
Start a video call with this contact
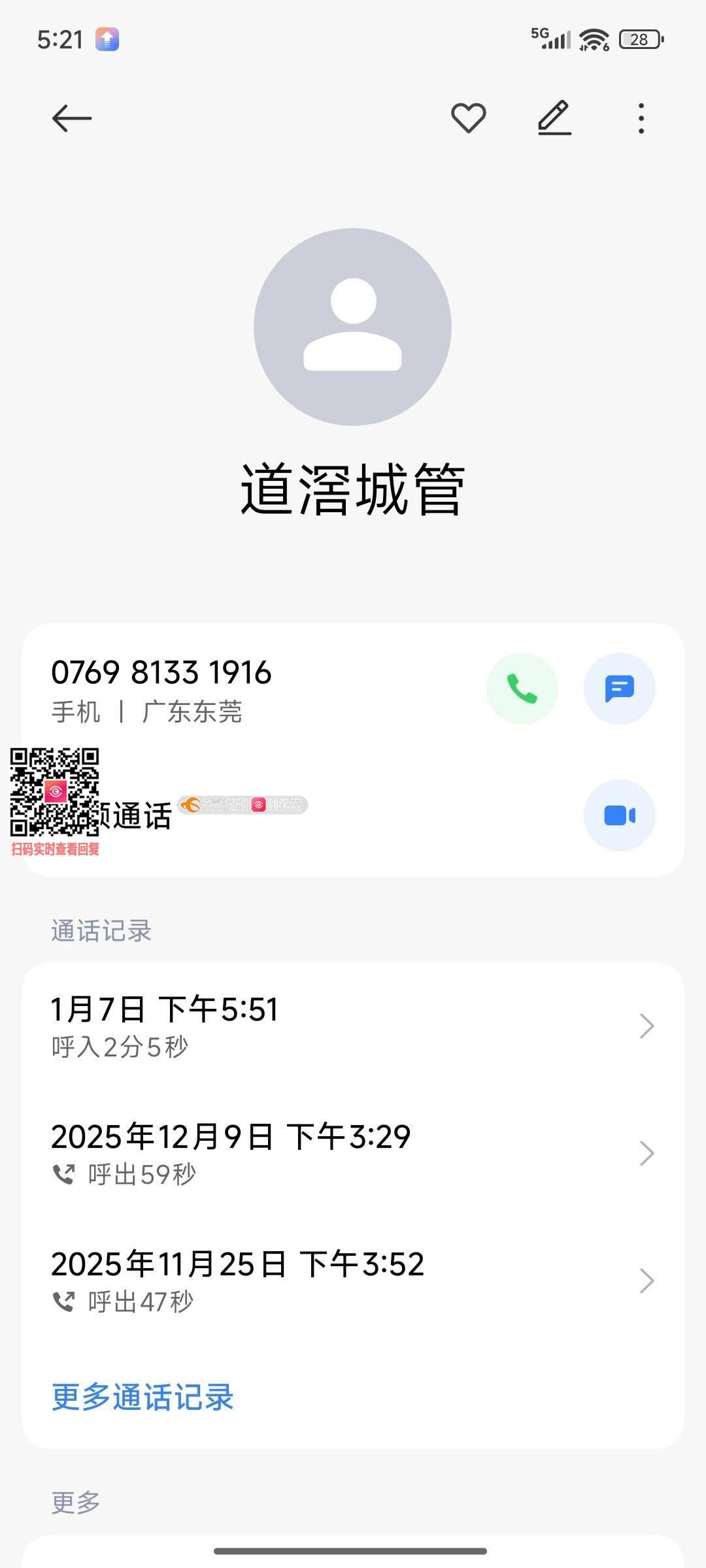pos(619,815)
